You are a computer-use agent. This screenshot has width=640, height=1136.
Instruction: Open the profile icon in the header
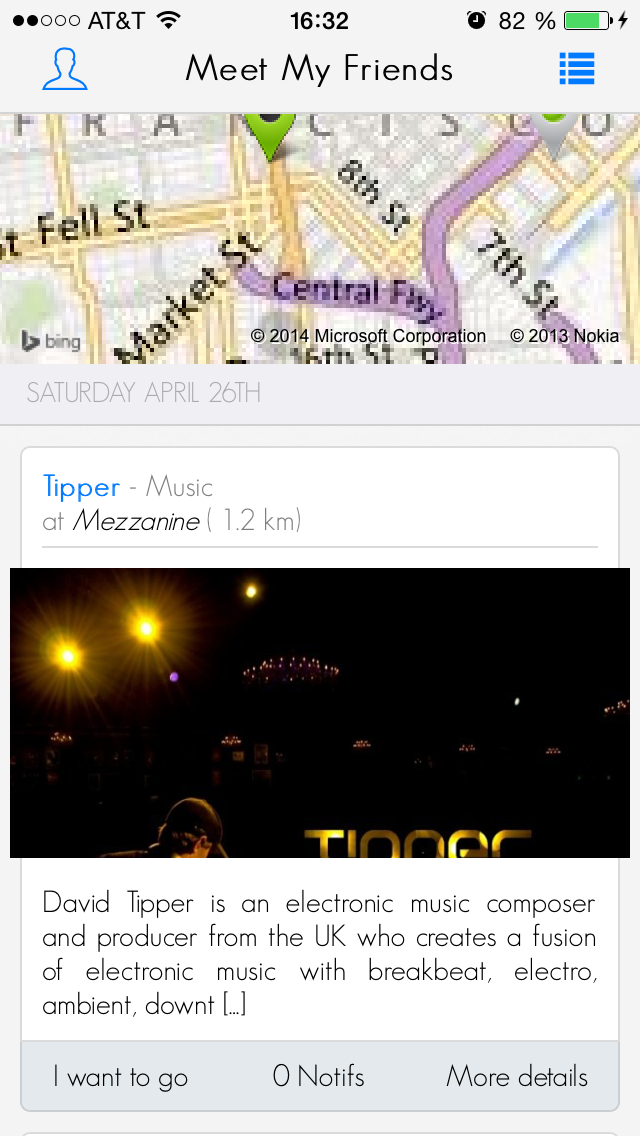pyautogui.click(x=65, y=69)
